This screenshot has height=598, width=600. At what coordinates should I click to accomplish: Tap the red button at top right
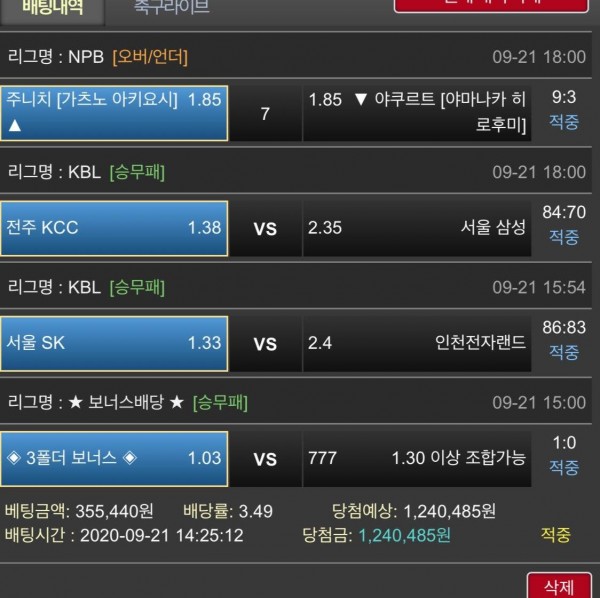click(490, 5)
